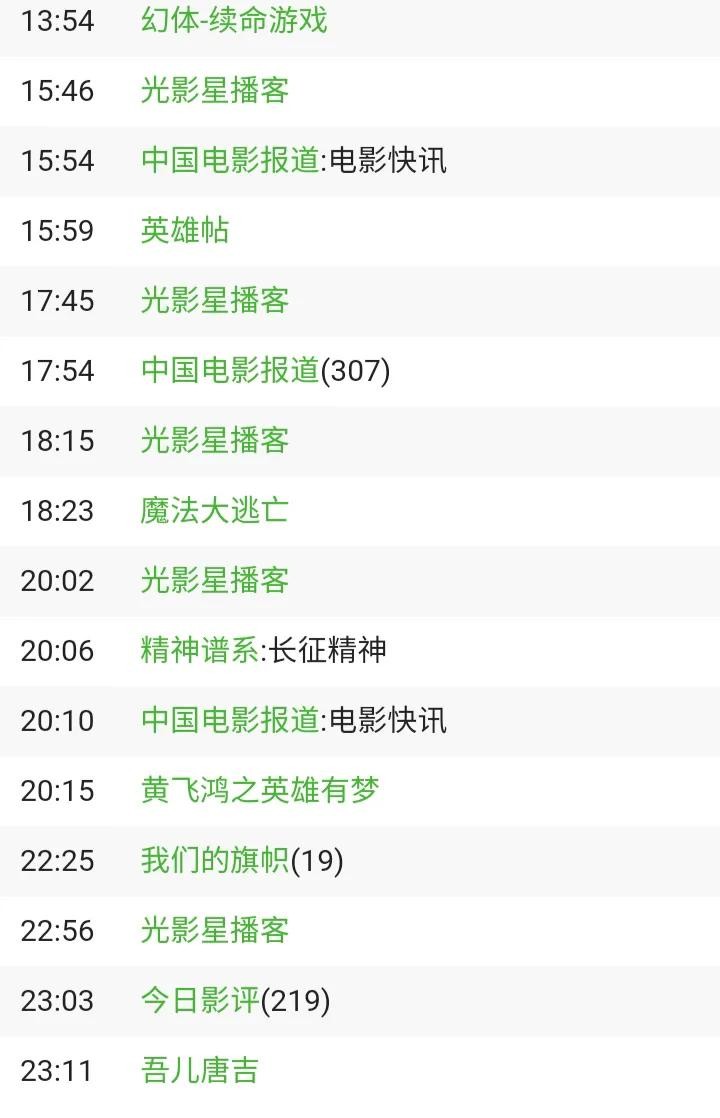The image size is (720, 1118).
Task: Open the 幻体-续命游戏 program link
Action: (234, 20)
